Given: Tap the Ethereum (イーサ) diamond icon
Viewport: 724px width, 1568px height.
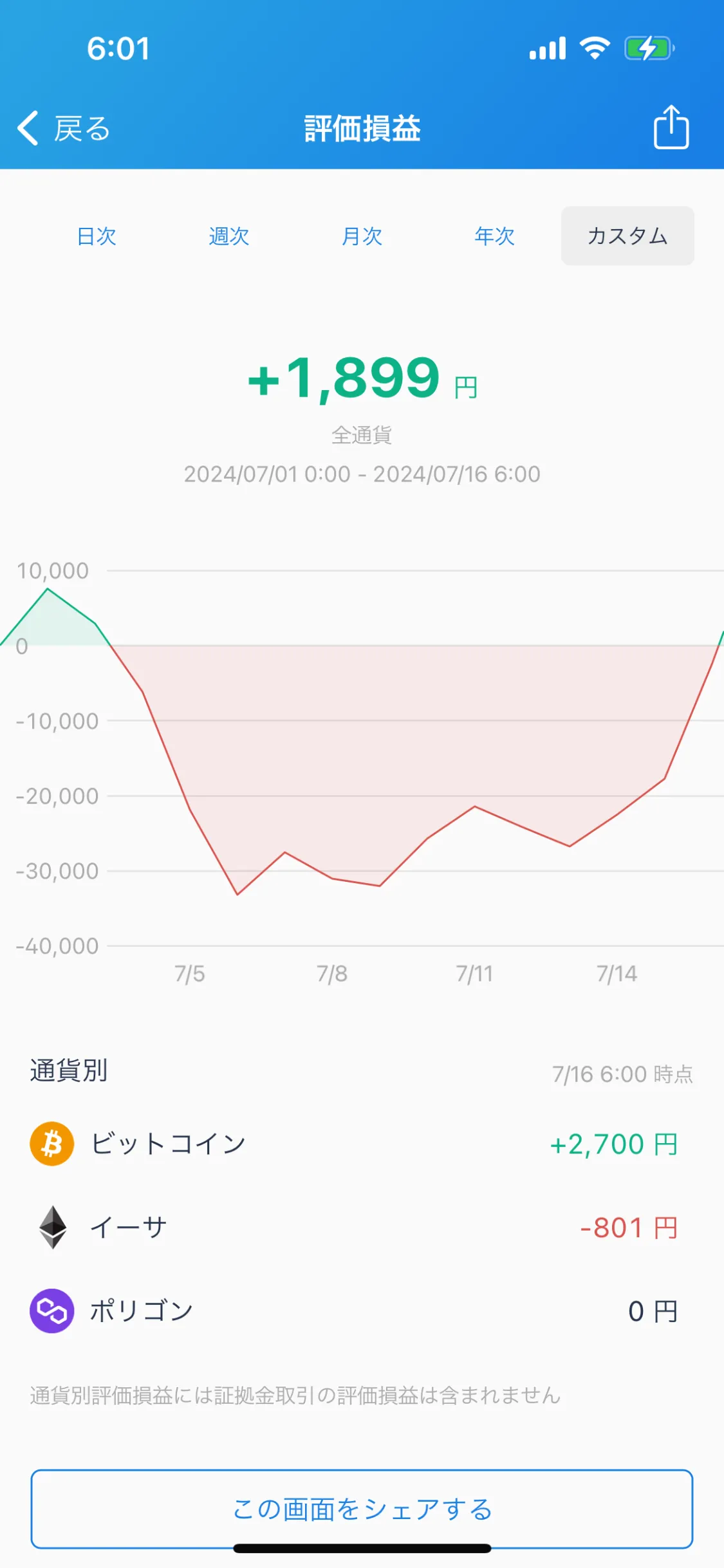Looking at the screenshot, I should point(51,1227).
